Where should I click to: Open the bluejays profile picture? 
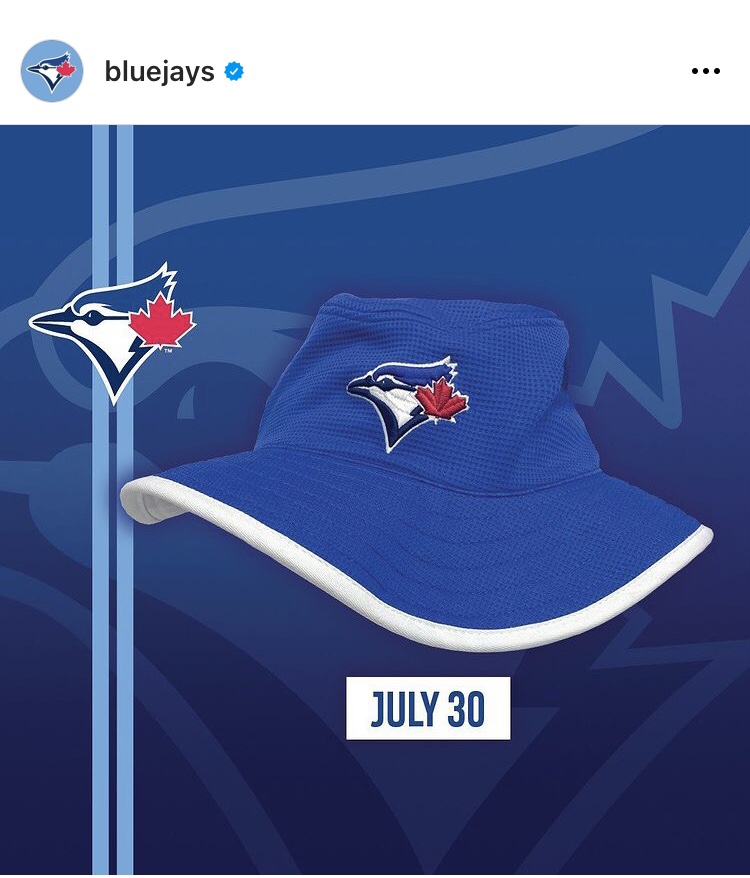(x=52, y=71)
